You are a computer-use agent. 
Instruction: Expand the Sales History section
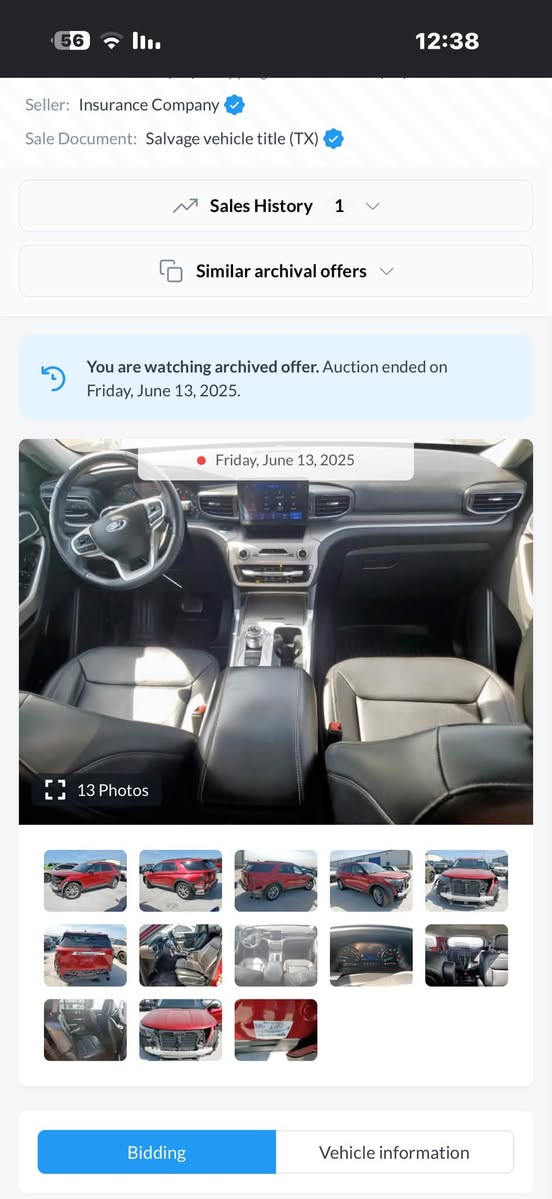[x=275, y=206]
